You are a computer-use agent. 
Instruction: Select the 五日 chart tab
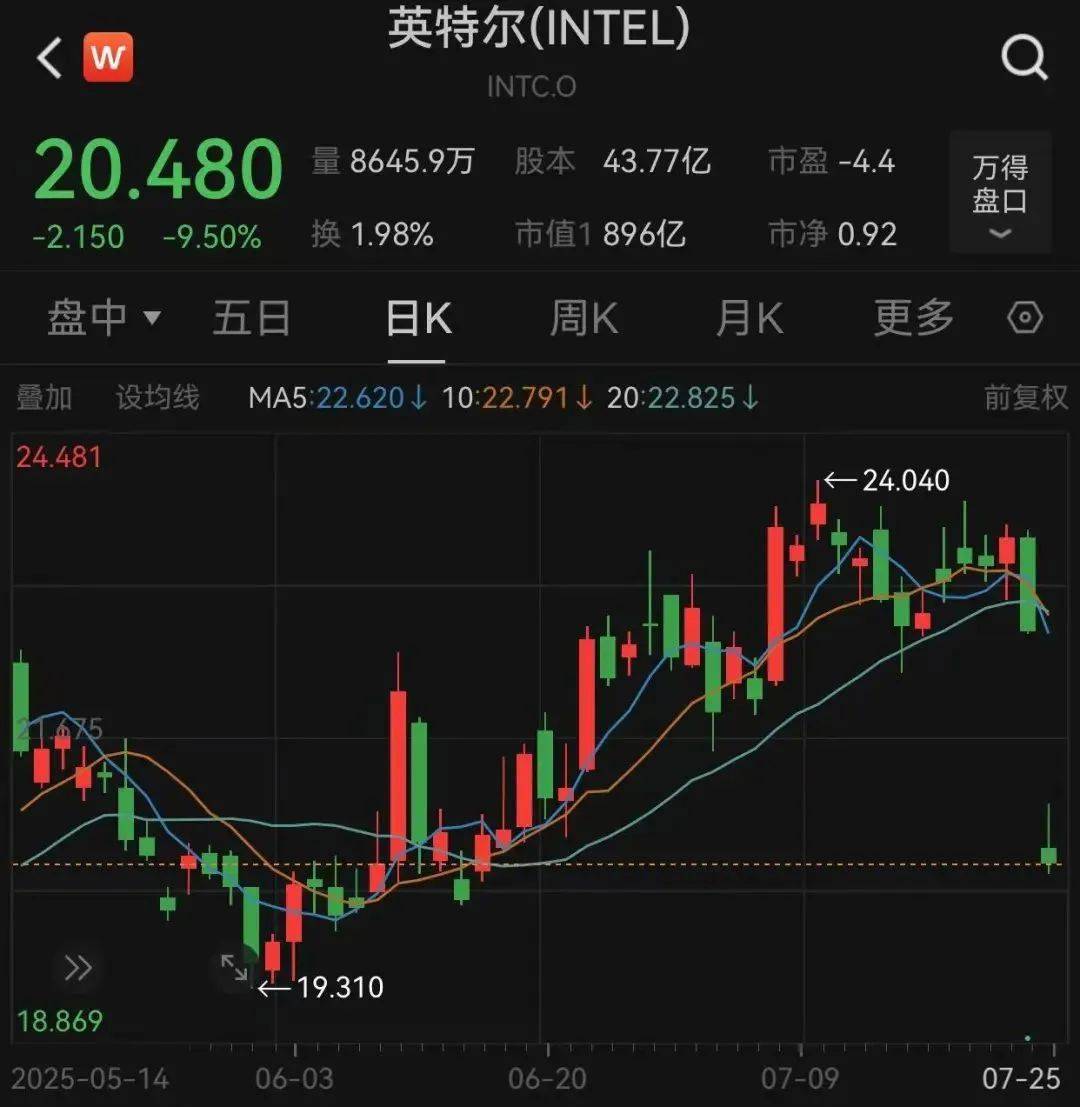coord(252,316)
